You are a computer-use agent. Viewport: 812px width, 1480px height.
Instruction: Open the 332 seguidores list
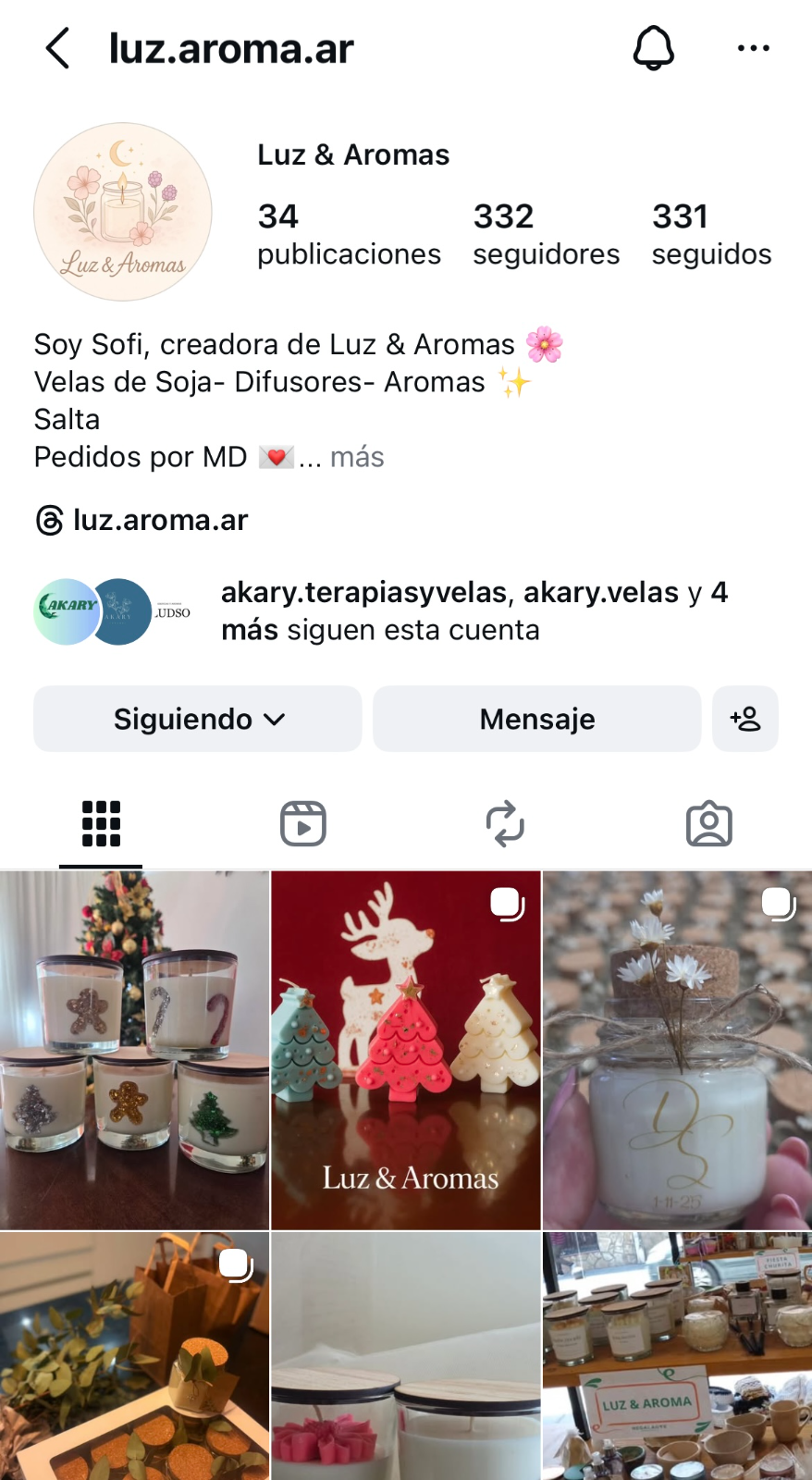546,235
